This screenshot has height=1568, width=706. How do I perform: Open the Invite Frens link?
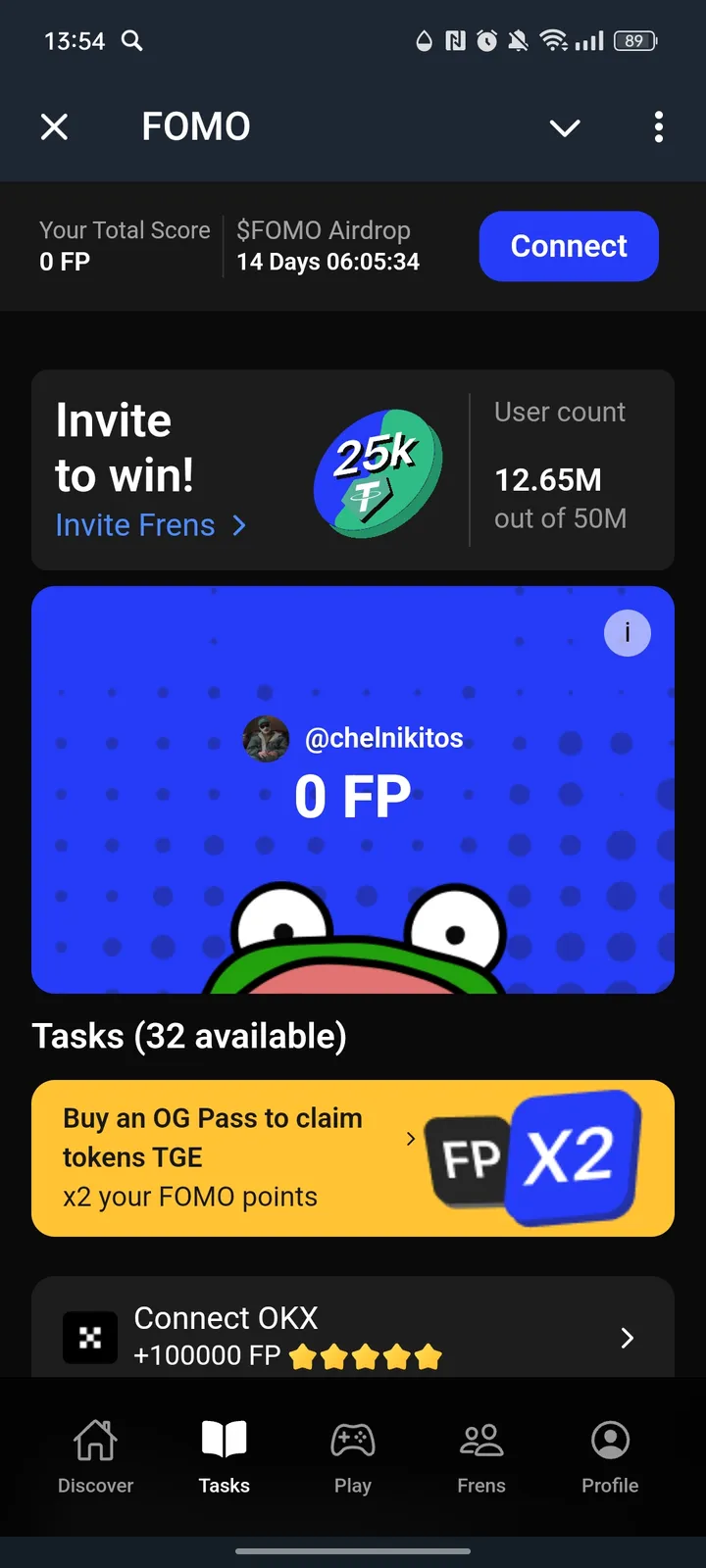(x=151, y=525)
